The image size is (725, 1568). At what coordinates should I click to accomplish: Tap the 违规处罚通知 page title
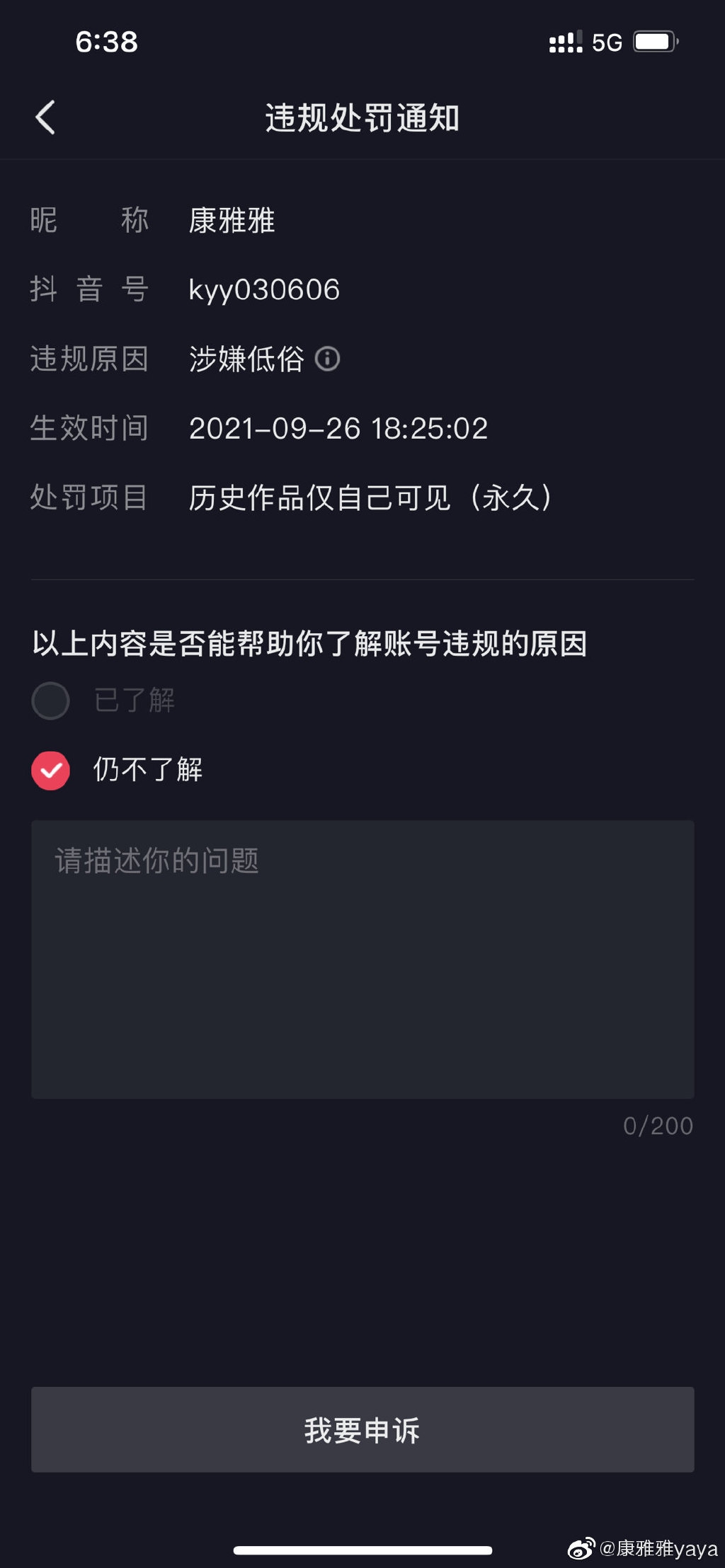tap(362, 117)
